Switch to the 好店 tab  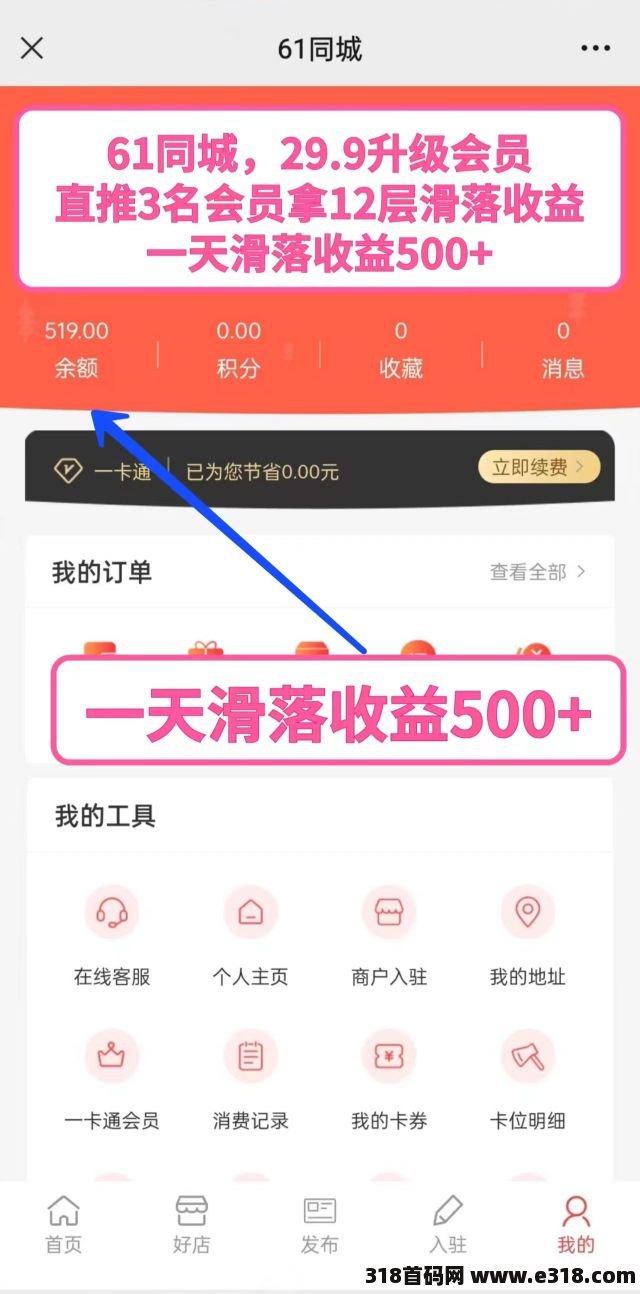pyautogui.click(x=192, y=1224)
